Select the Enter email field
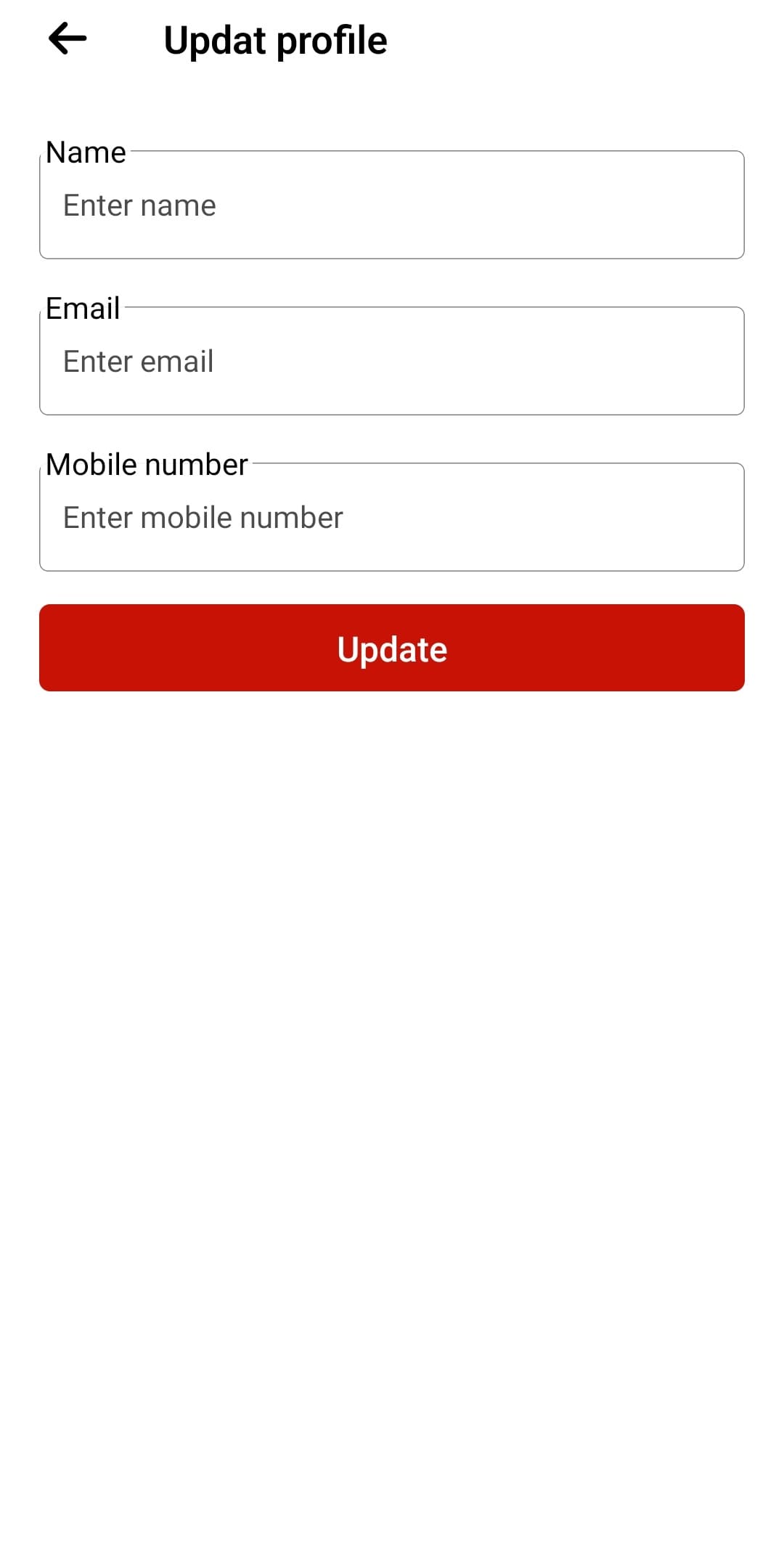Viewport: 784px width, 1557px height. 392,361
